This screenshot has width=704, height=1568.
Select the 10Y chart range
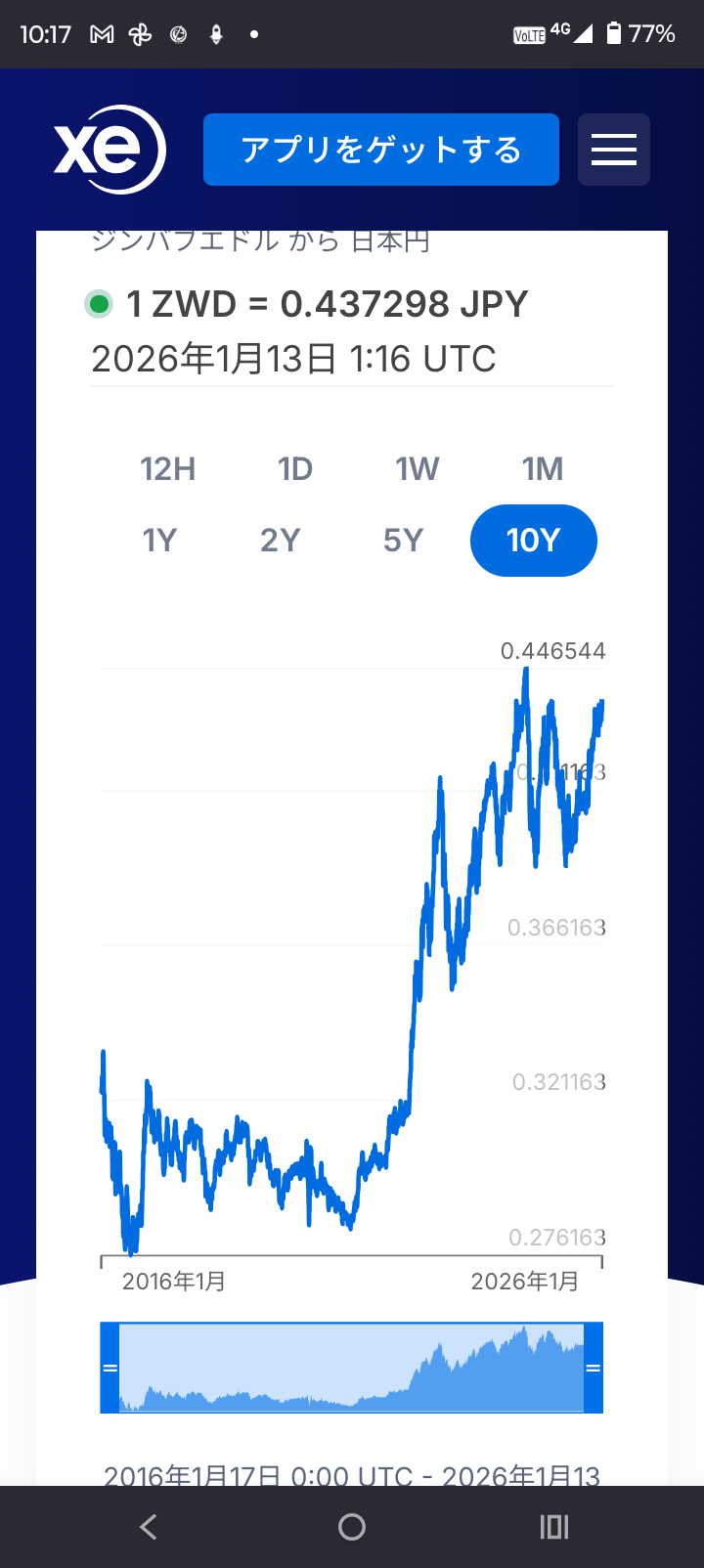pyautogui.click(x=534, y=541)
